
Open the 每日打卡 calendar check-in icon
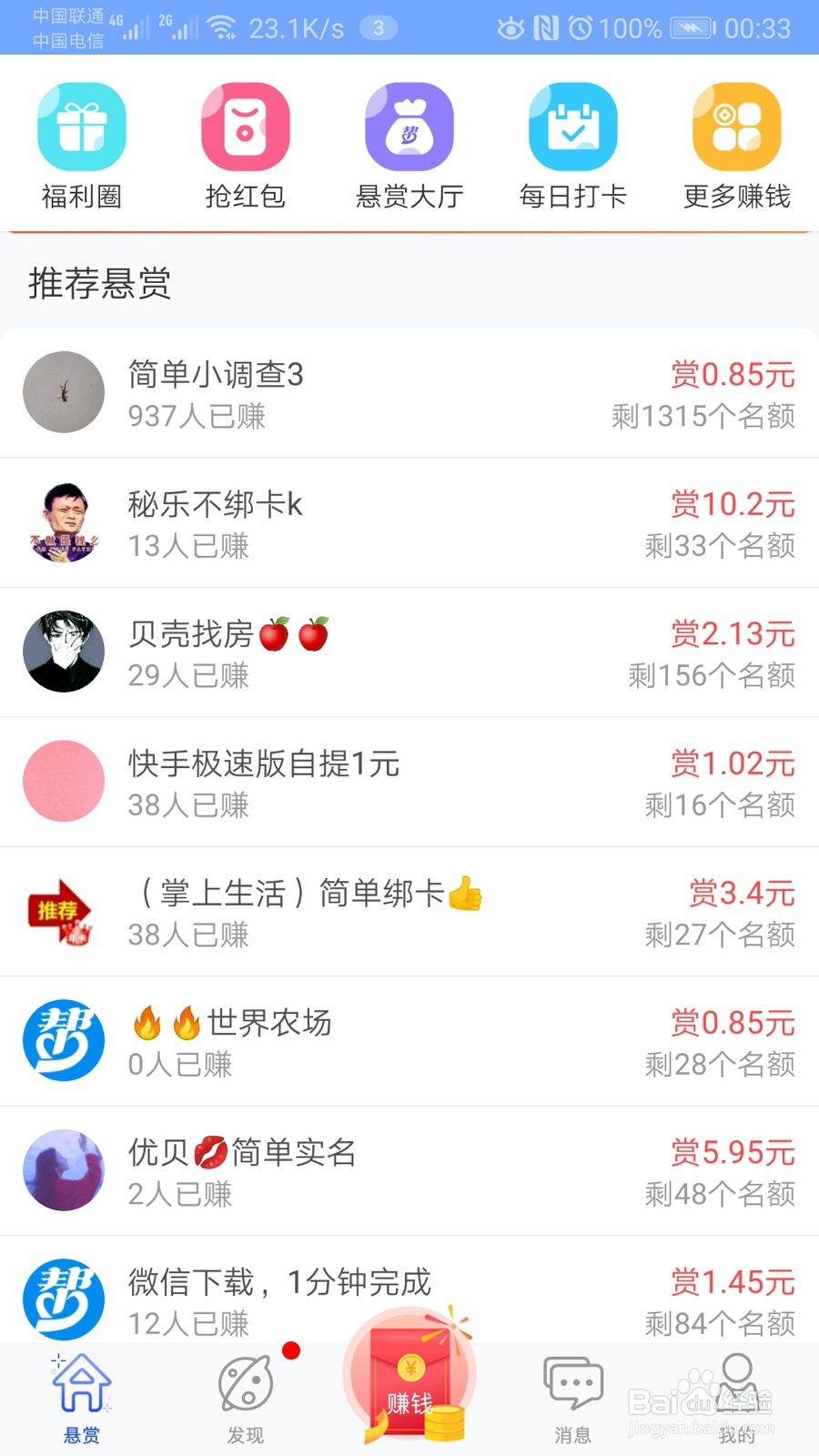(x=572, y=127)
